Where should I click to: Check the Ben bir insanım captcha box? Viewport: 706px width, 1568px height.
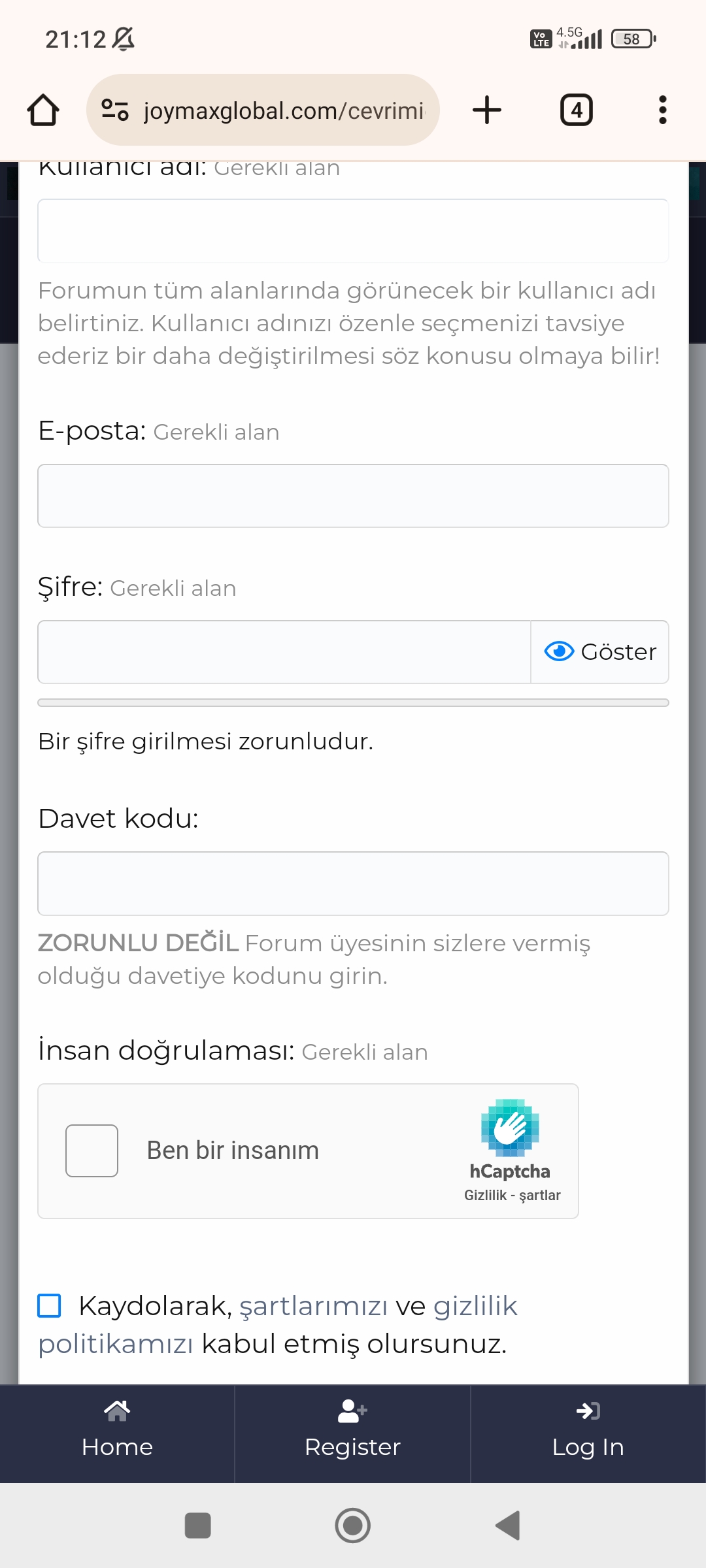tap(92, 1151)
